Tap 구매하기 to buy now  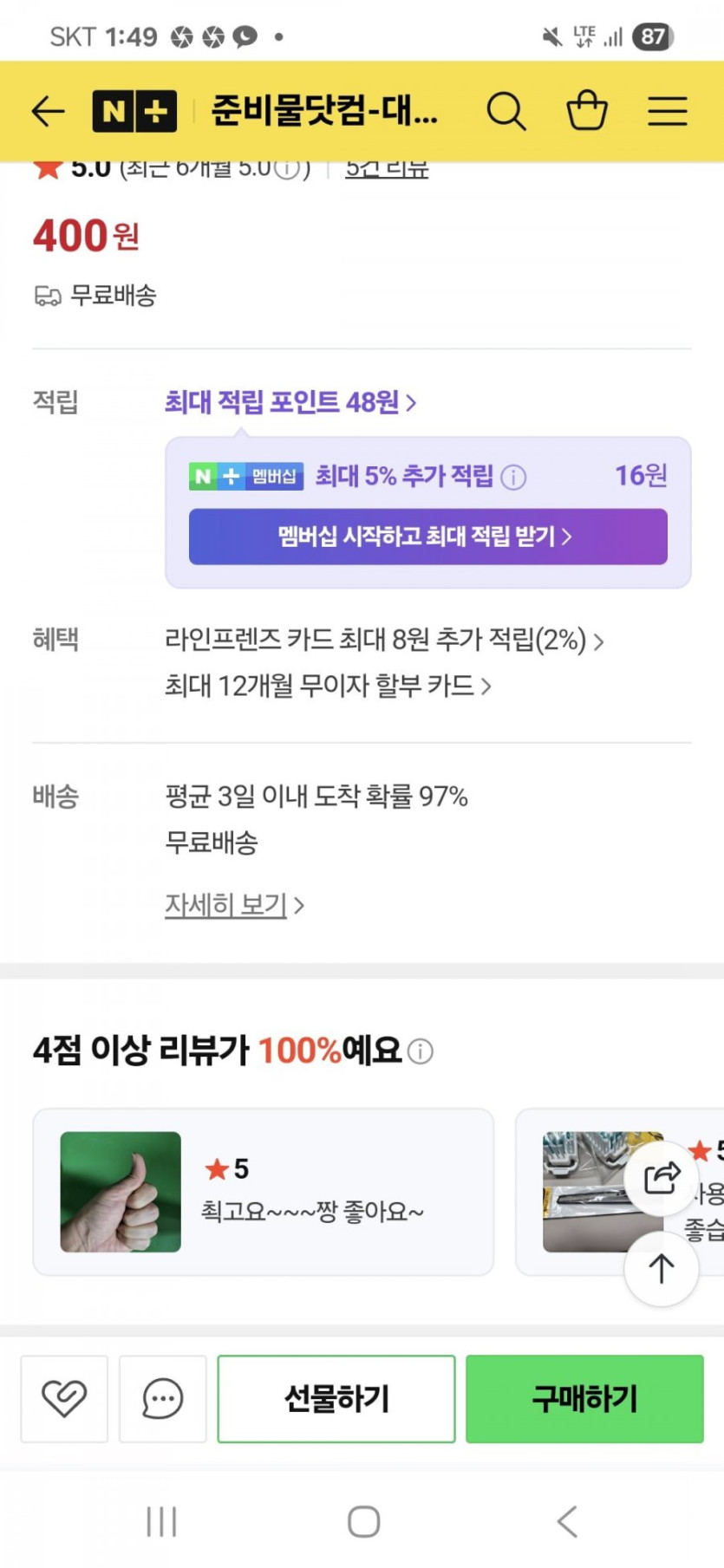coord(585,1399)
